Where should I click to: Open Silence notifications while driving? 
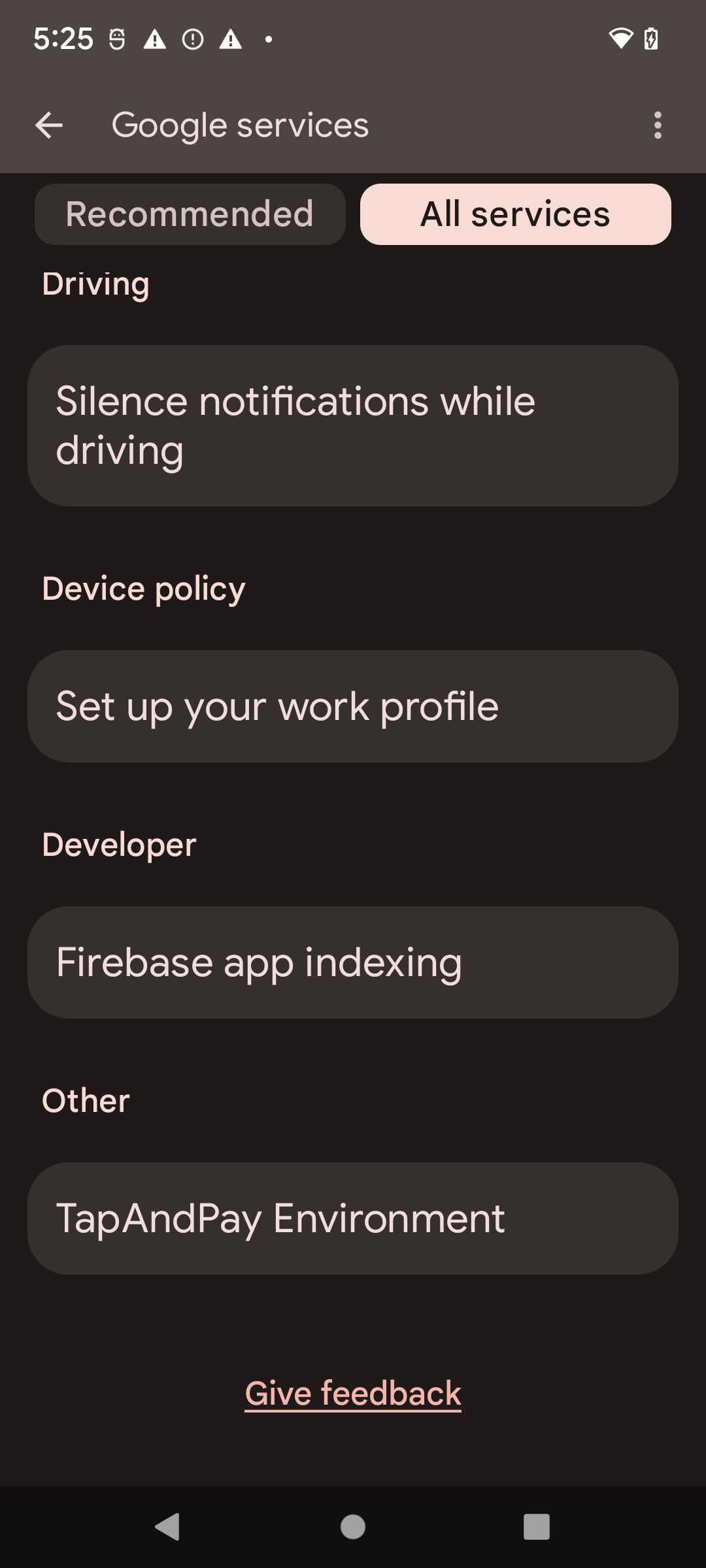coord(353,425)
